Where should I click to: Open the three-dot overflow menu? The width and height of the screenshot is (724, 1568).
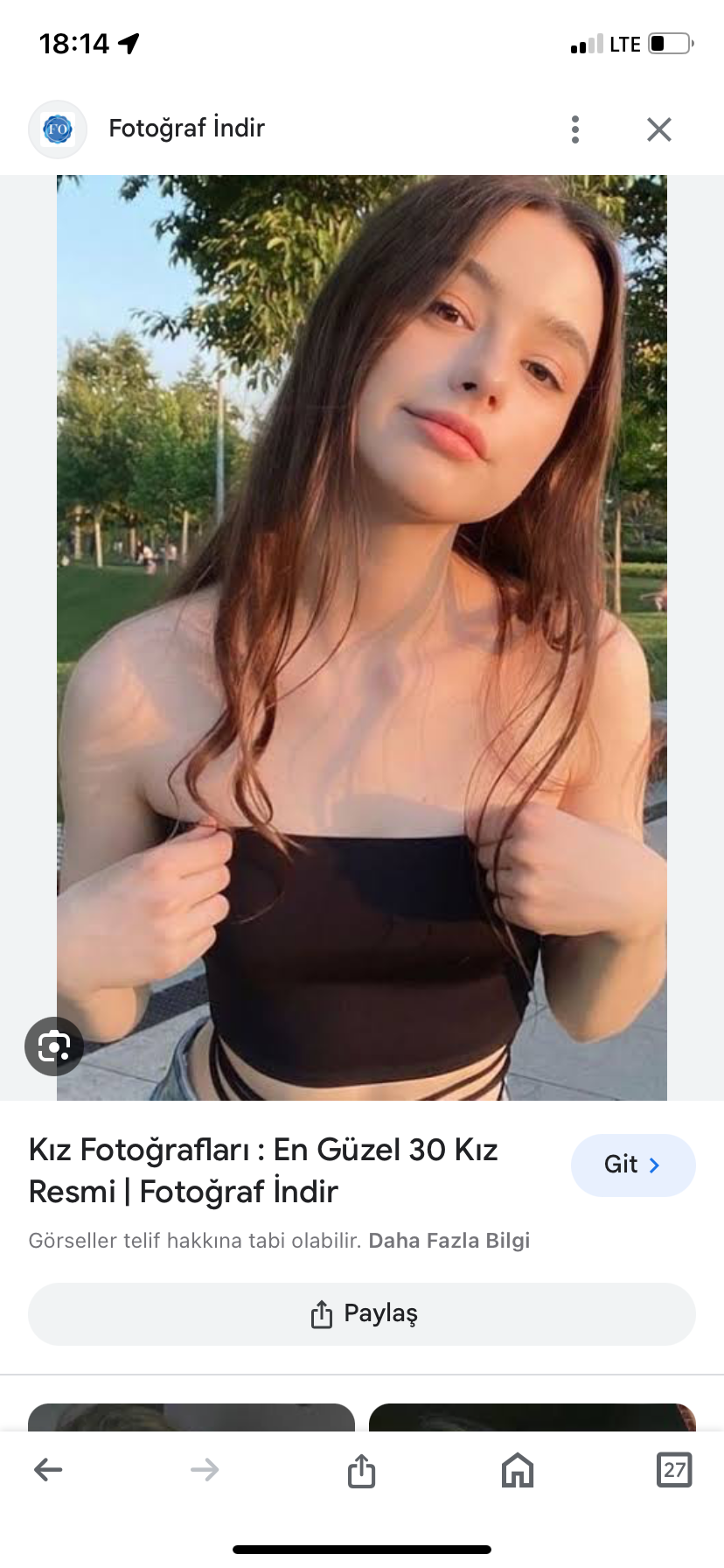tap(574, 129)
